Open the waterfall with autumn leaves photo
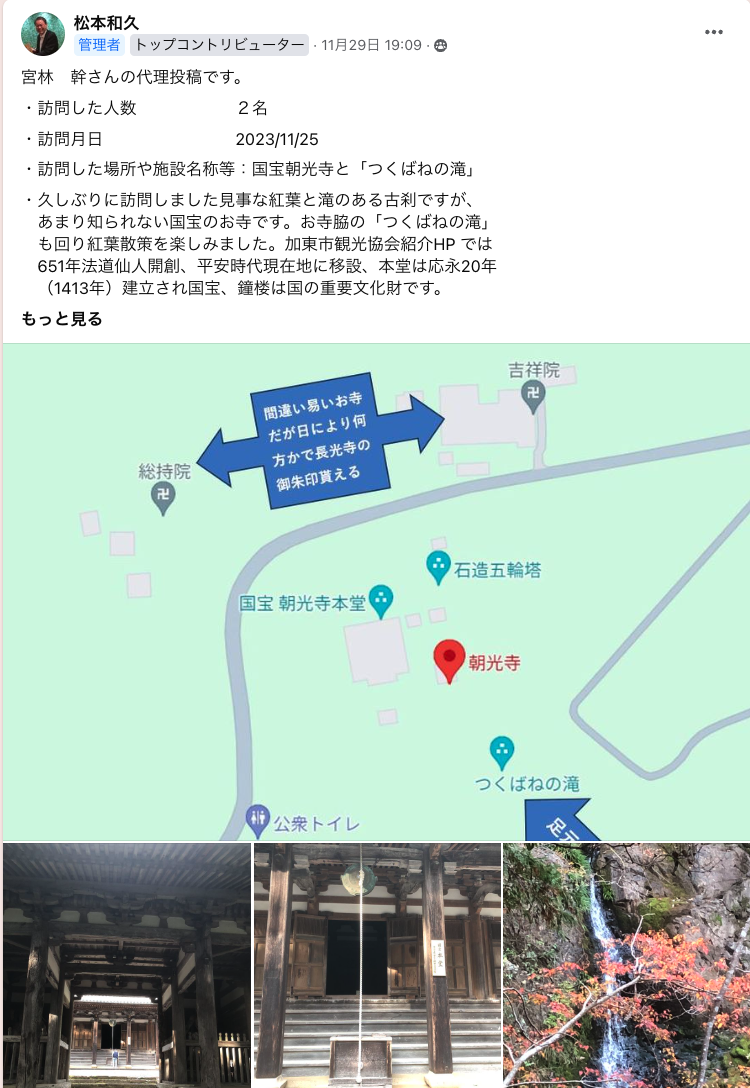The height and width of the screenshot is (1088, 750). coord(626,964)
